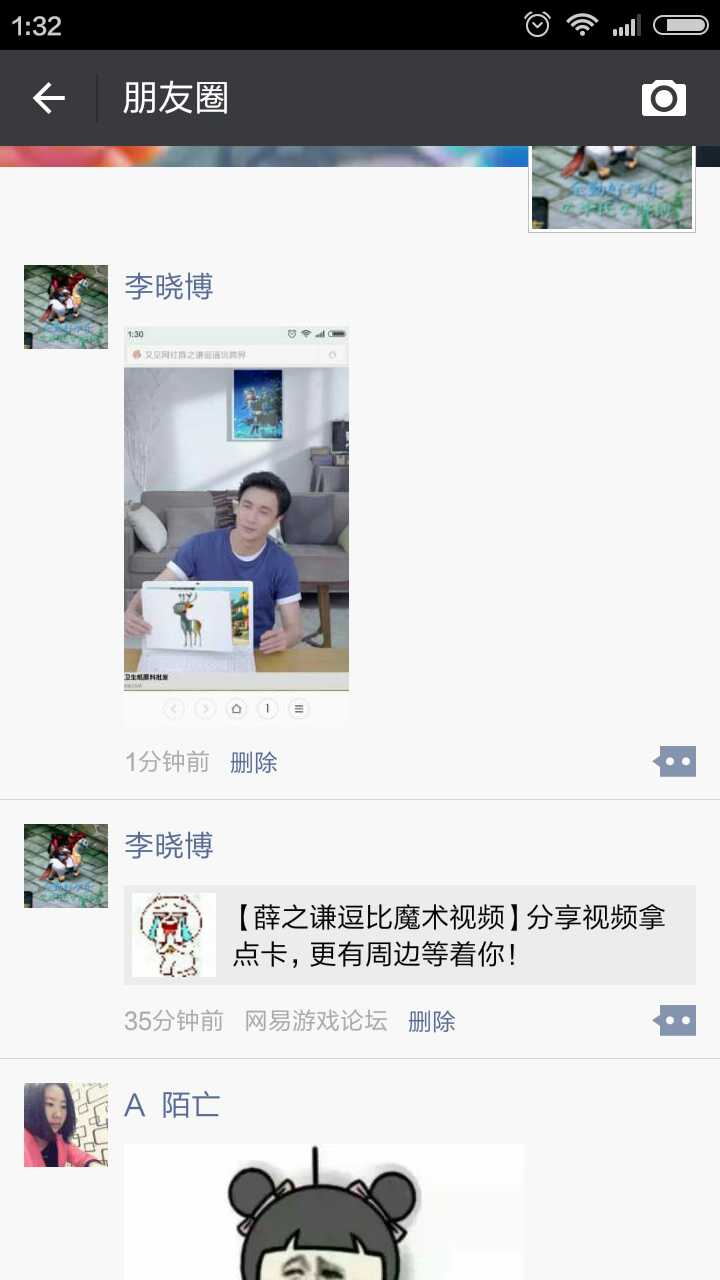This screenshot has width=720, height=1280.
Task: Delete the post from 35分钟前
Action: coord(431,1022)
